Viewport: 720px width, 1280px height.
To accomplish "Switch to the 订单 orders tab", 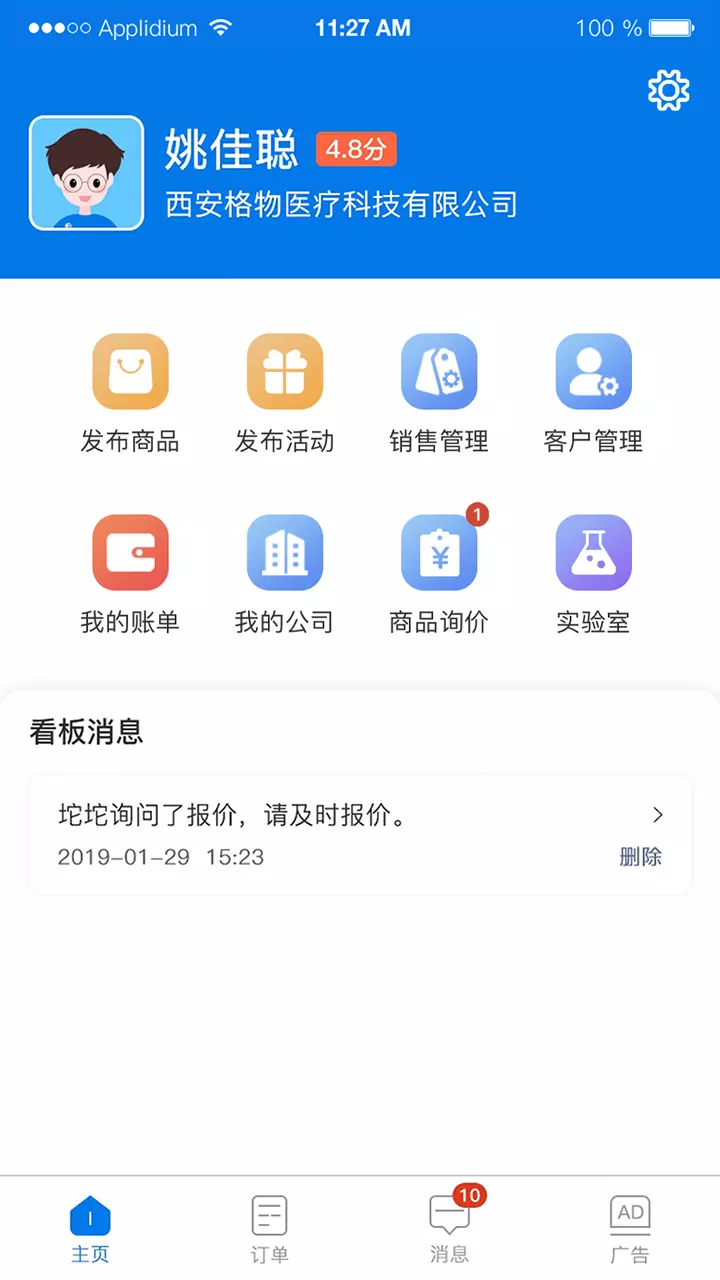I will [269, 1228].
